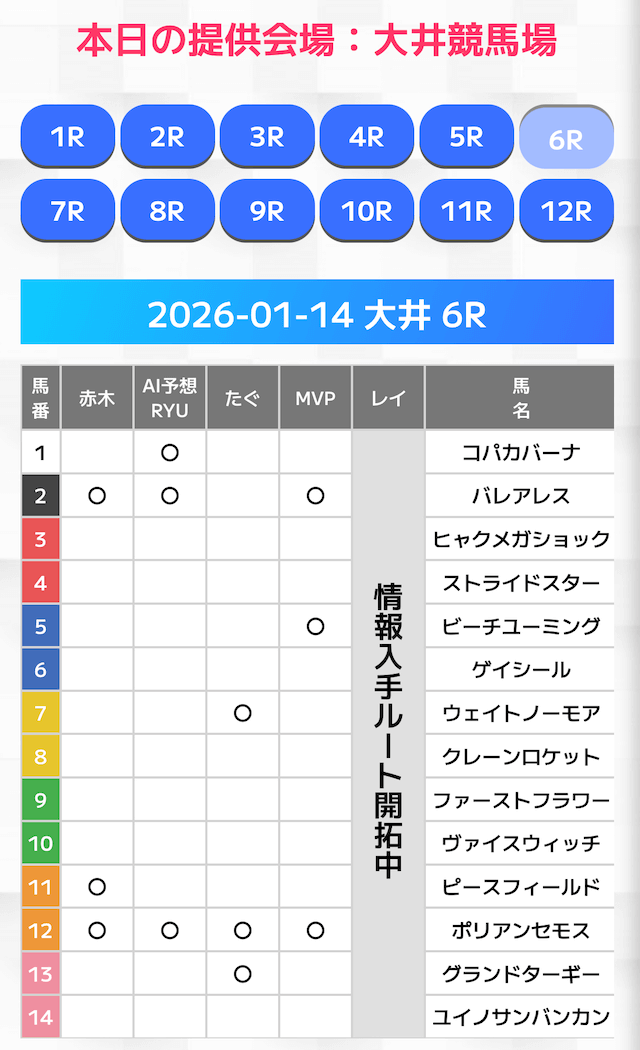Go to race 11R
640x1050 pixels.
click(467, 211)
